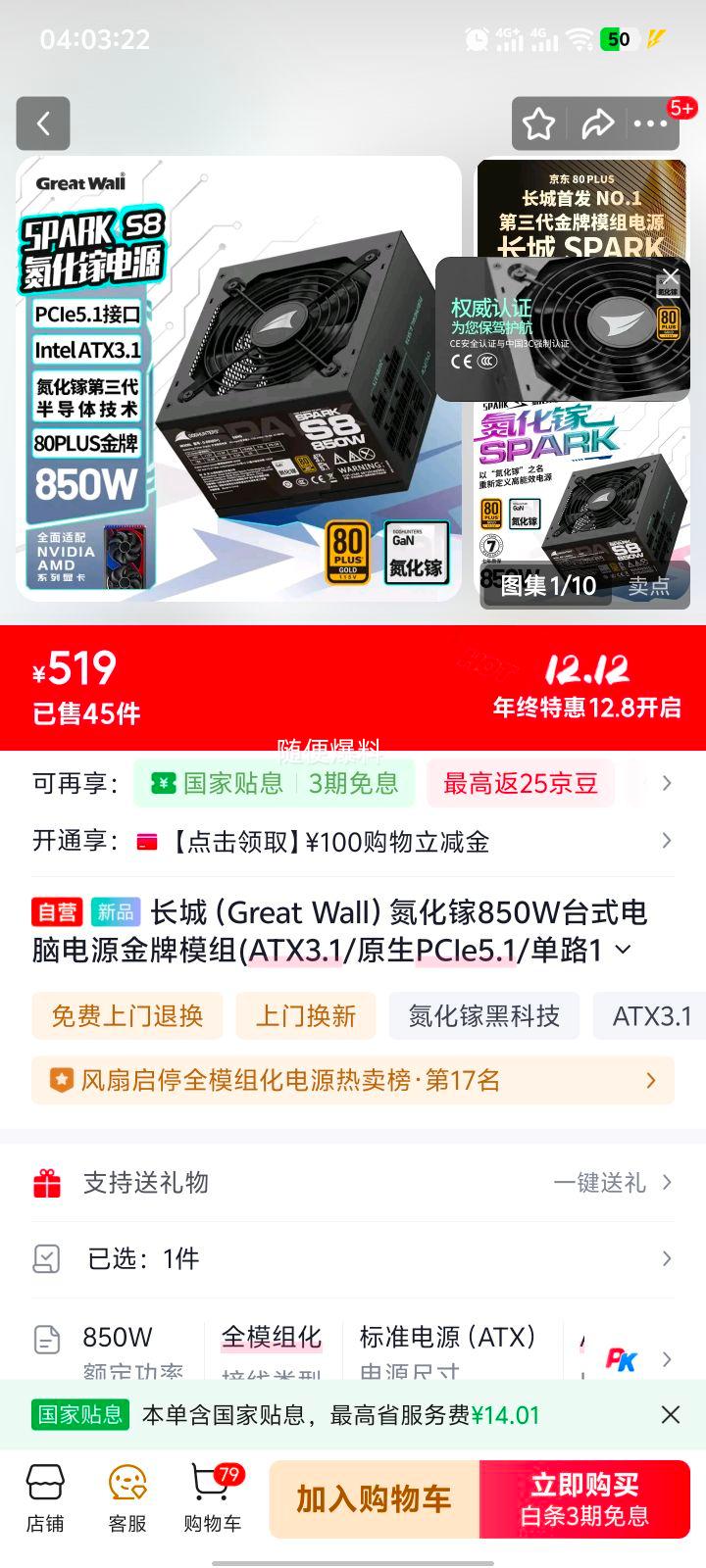The width and height of the screenshot is (706, 1568).
Task: Open the 购物车 cart with 79 badge
Action: coord(212,1496)
